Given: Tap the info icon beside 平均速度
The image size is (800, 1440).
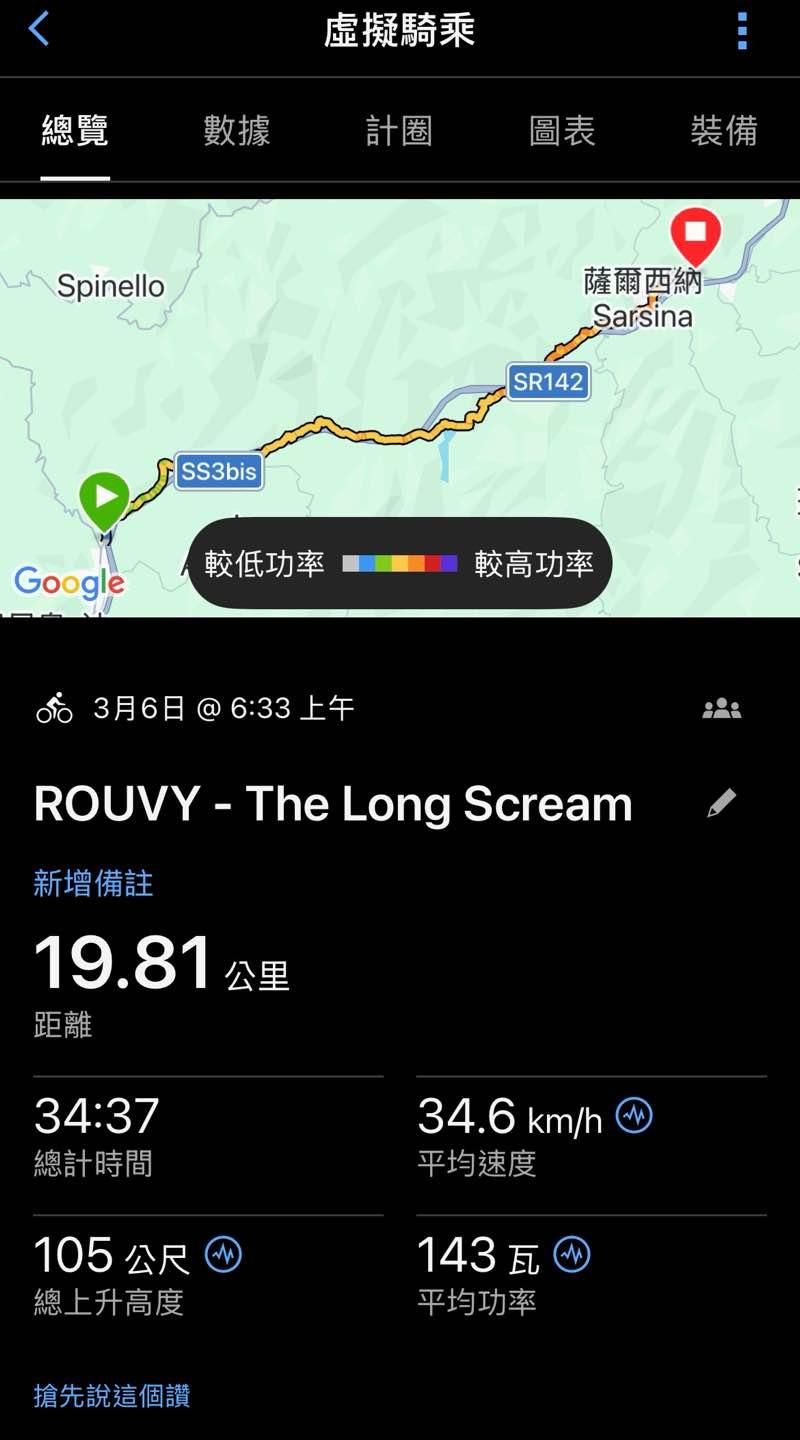Looking at the screenshot, I should point(634,1115).
